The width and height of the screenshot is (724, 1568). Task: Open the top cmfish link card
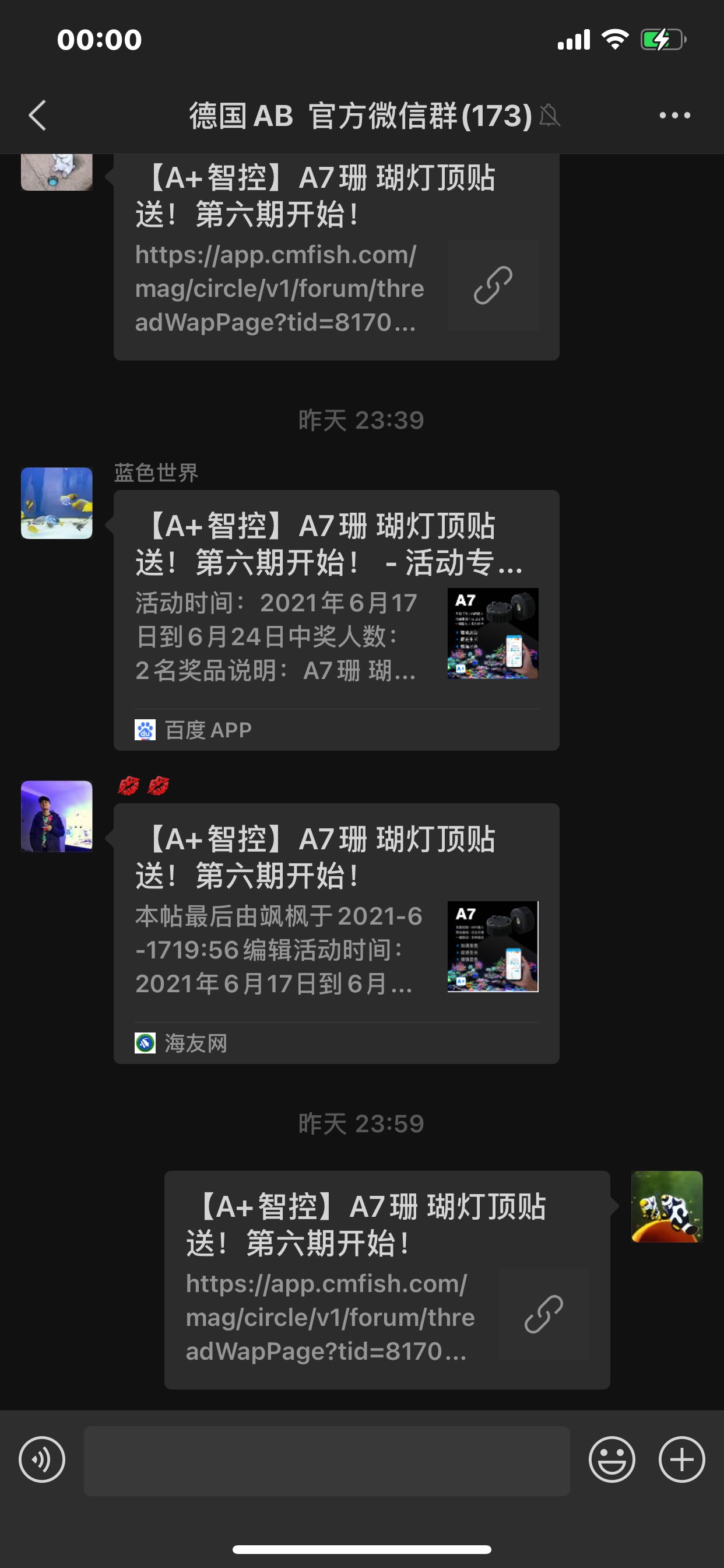click(x=336, y=256)
